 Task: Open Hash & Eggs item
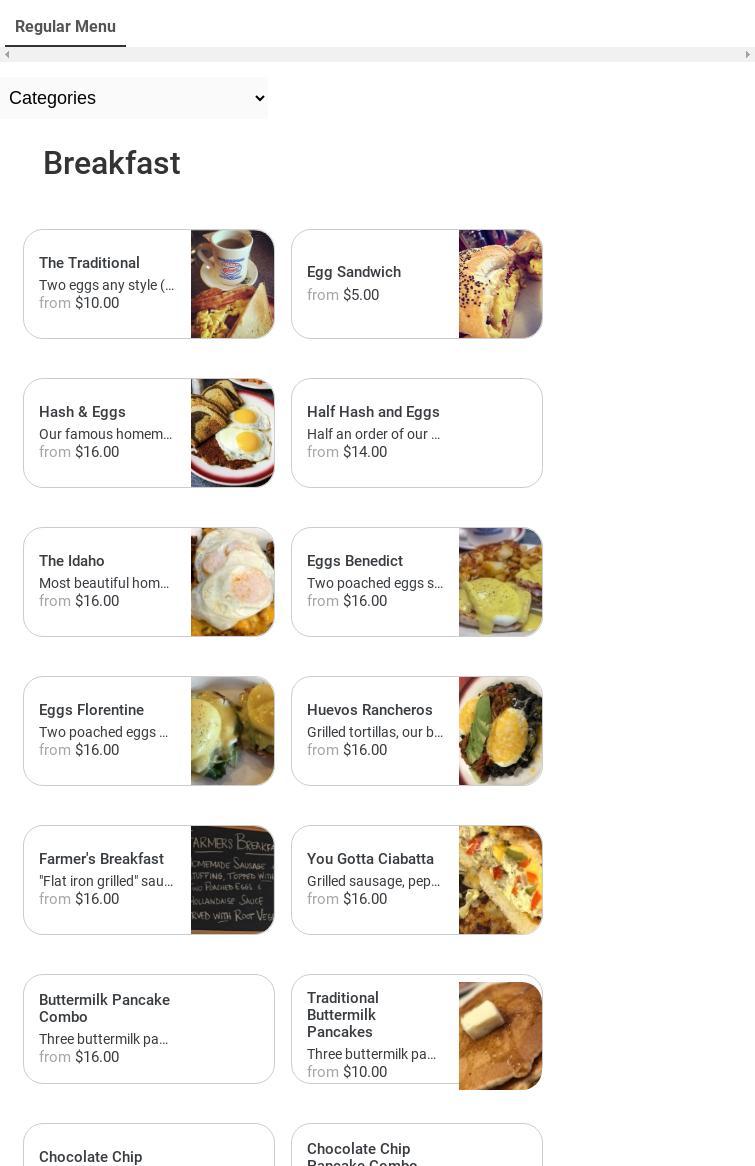[148, 433]
